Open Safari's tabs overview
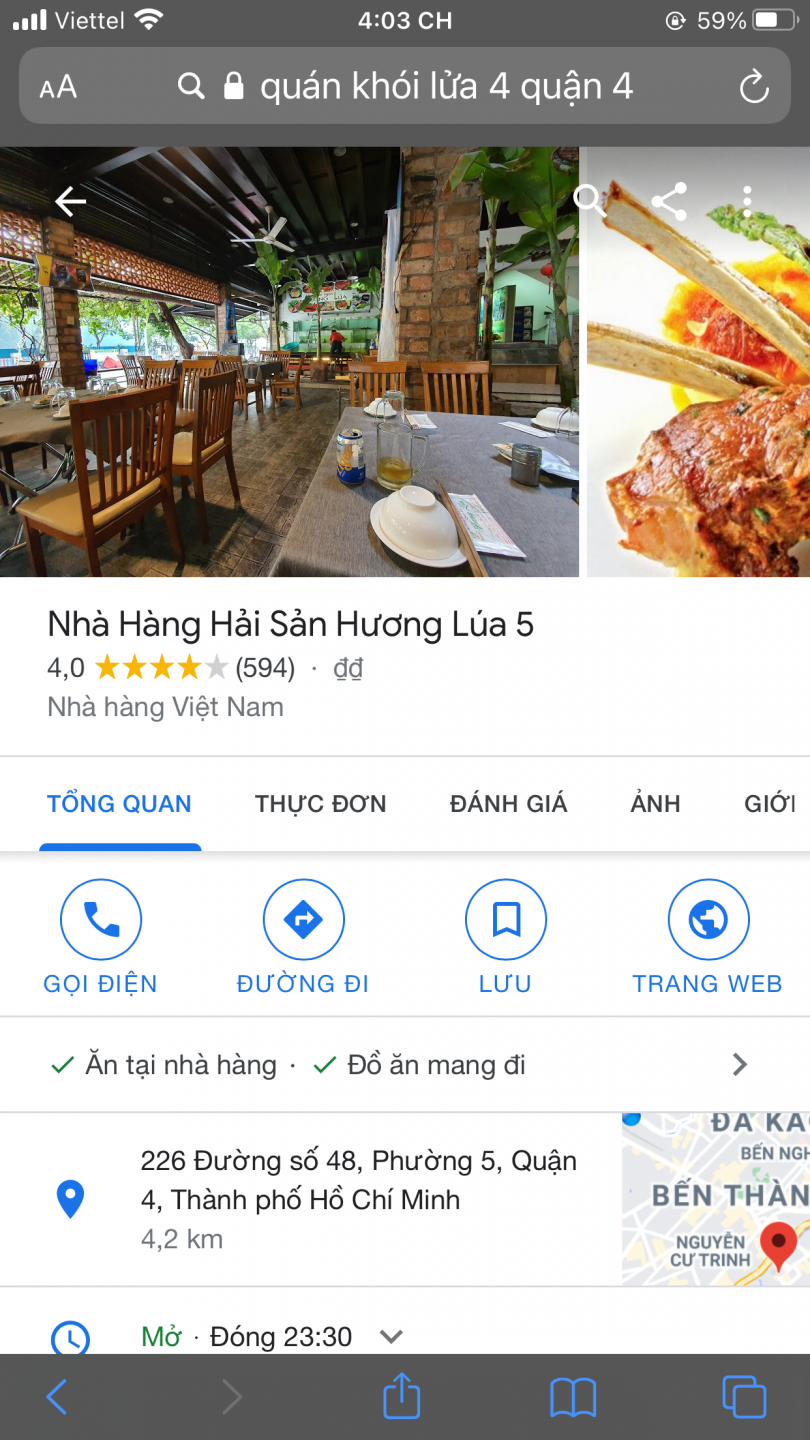Screen dimensions: 810x1440 click(743, 1396)
